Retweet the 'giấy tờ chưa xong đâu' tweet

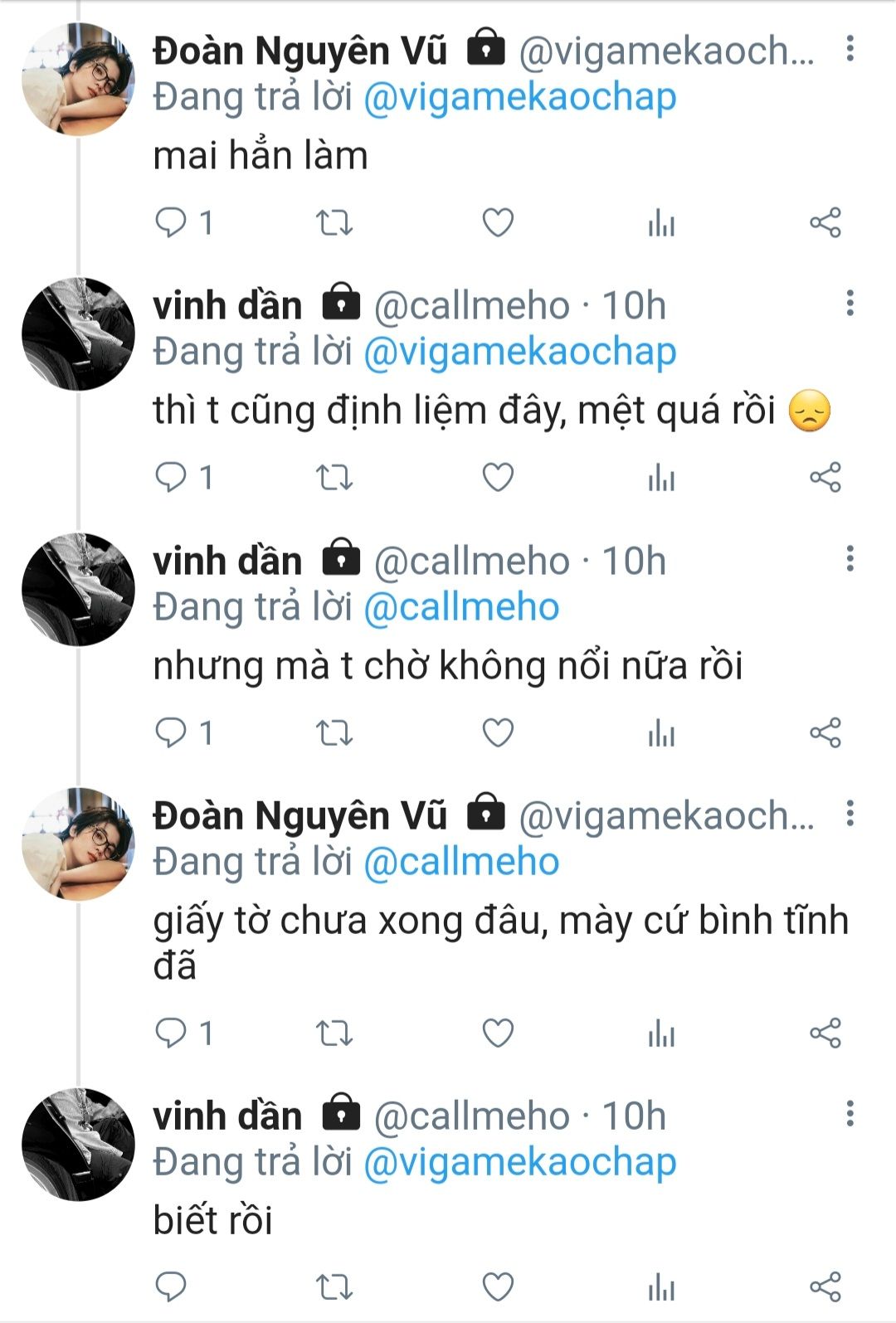pyautogui.click(x=334, y=1034)
